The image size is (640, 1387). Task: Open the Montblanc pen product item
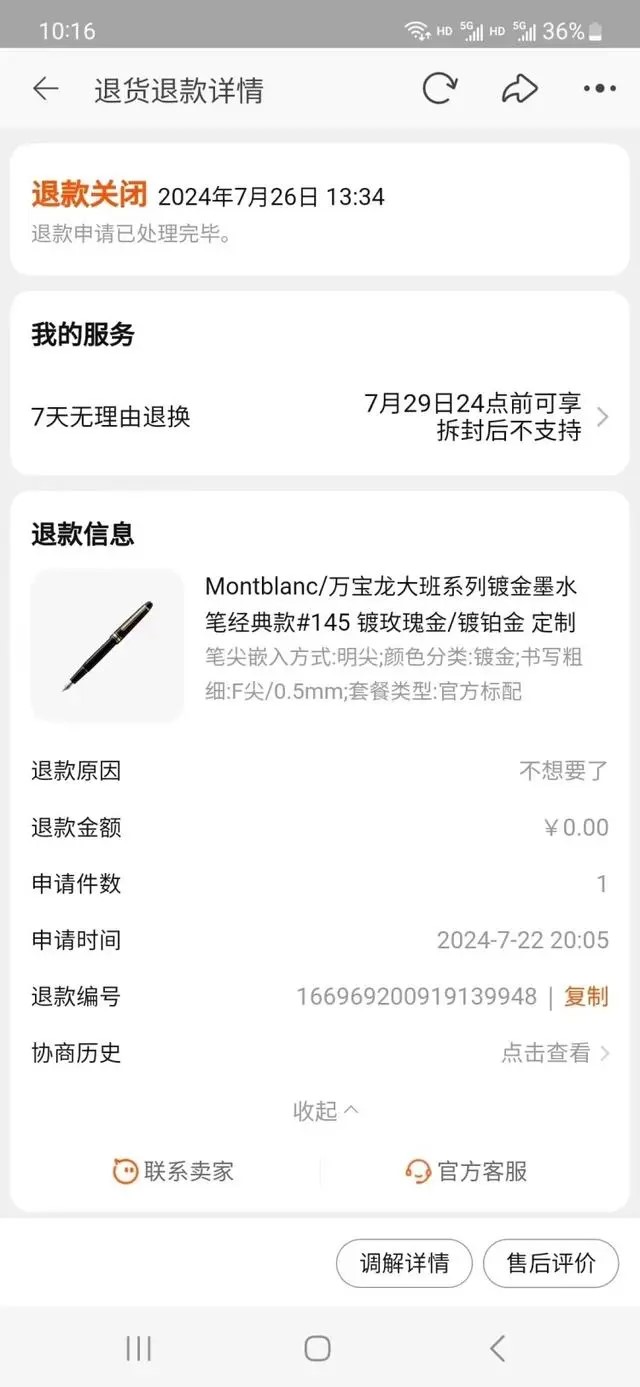point(320,645)
